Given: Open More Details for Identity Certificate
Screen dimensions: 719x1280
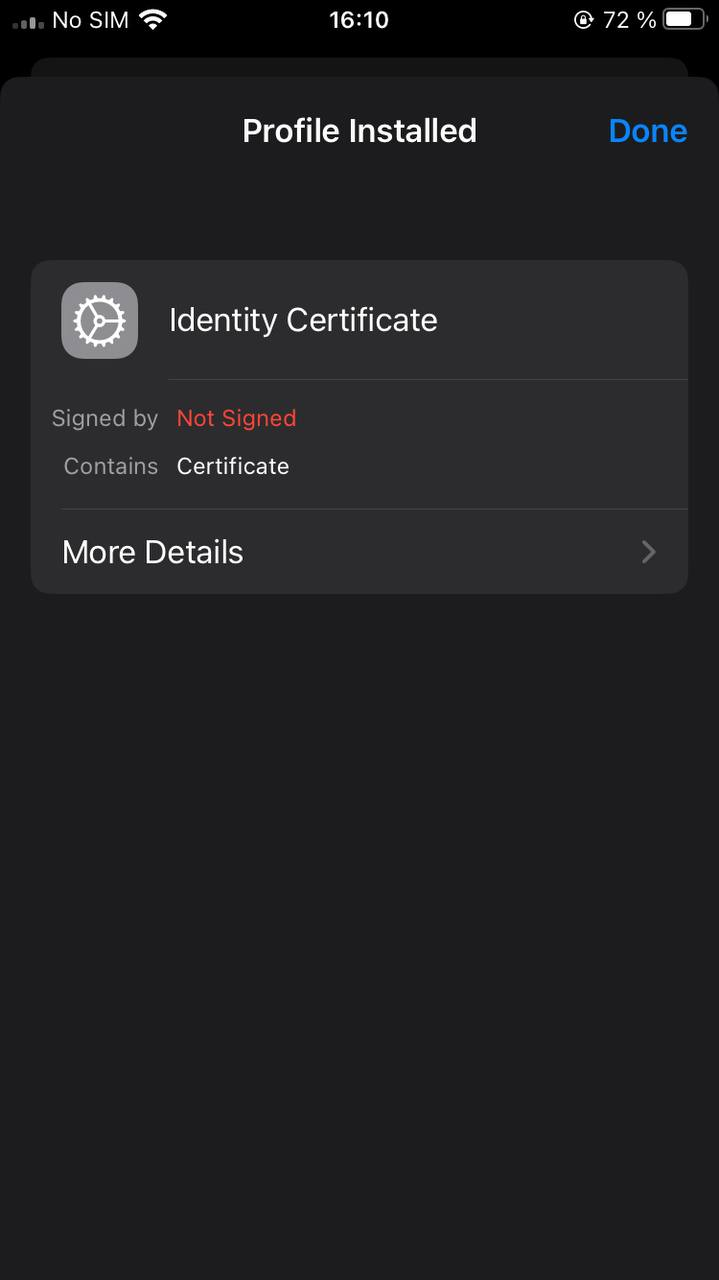Looking at the screenshot, I should 359,552.
